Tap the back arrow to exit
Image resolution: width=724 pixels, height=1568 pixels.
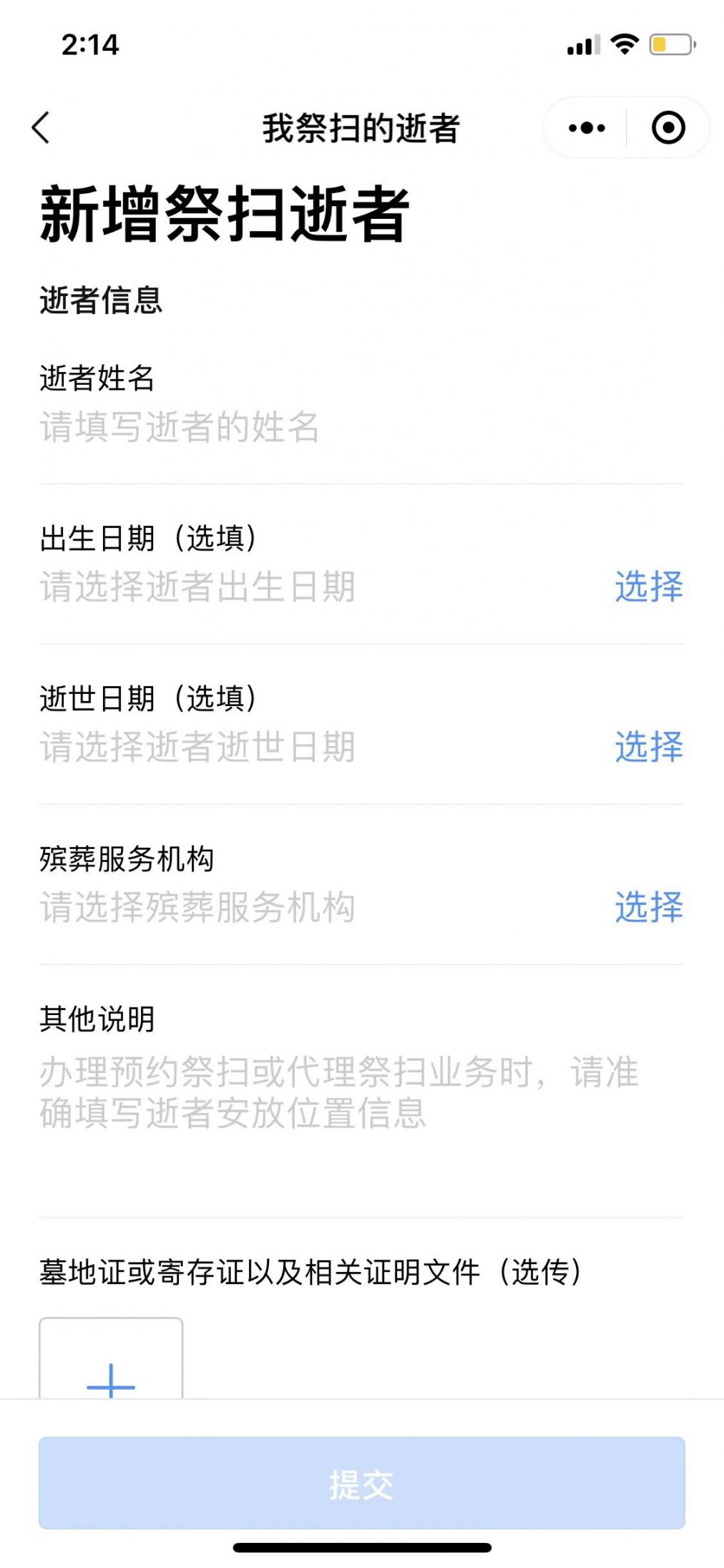41,127
